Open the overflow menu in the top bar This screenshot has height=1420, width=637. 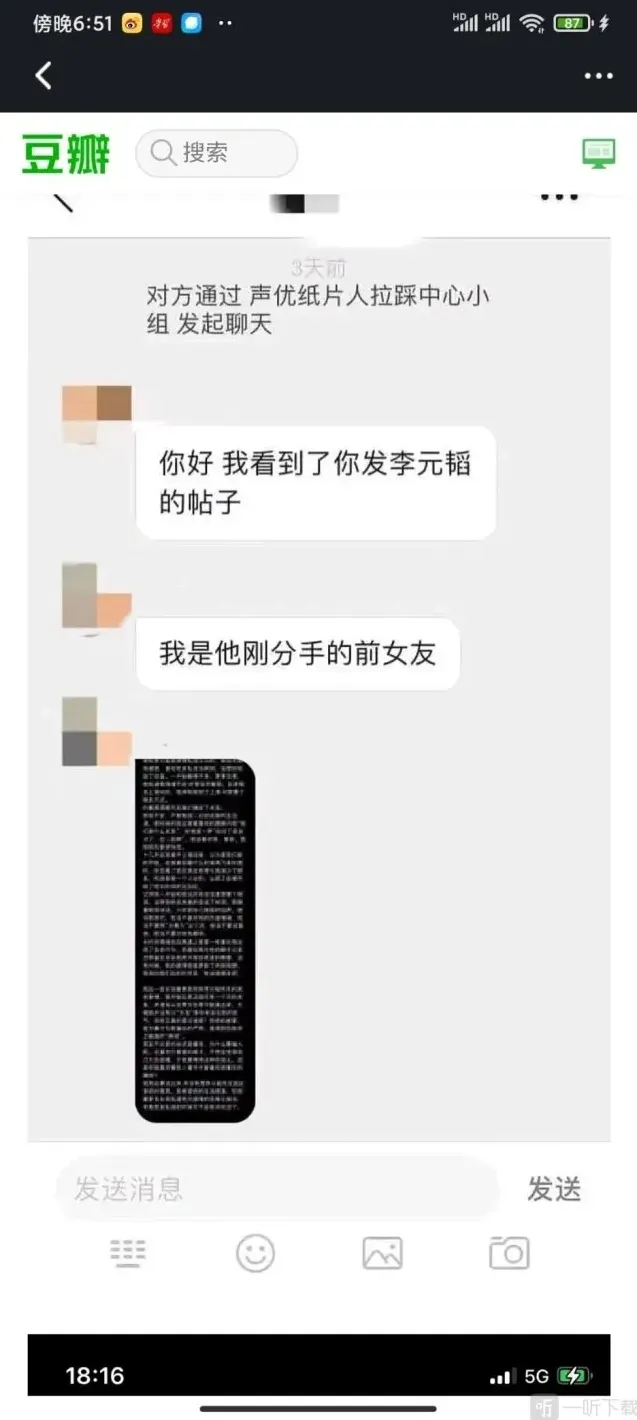pyautogui.click(x=598, y=76)
